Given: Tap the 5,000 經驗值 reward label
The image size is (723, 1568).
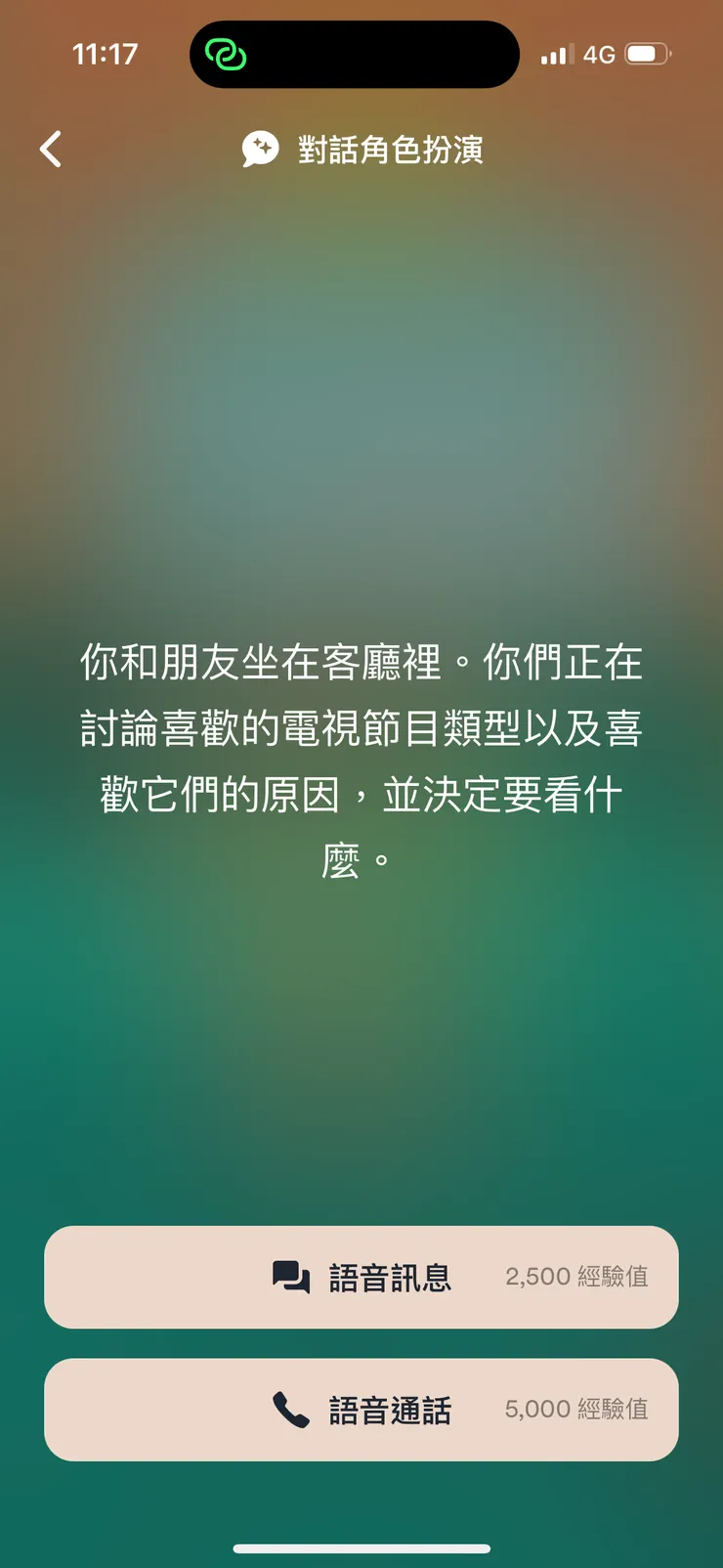Looking at the screenshot, I should point(576,1410).
